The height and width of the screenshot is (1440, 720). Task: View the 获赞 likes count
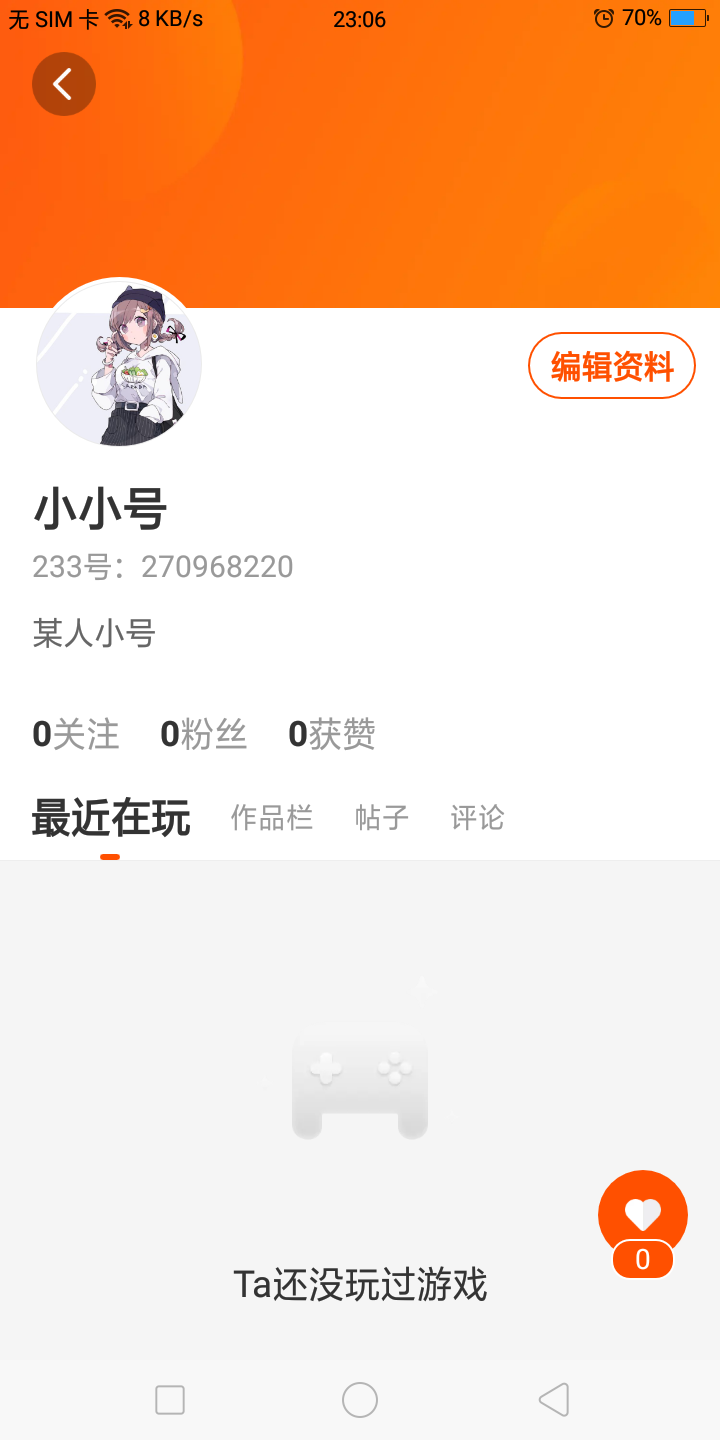[332, 734]
